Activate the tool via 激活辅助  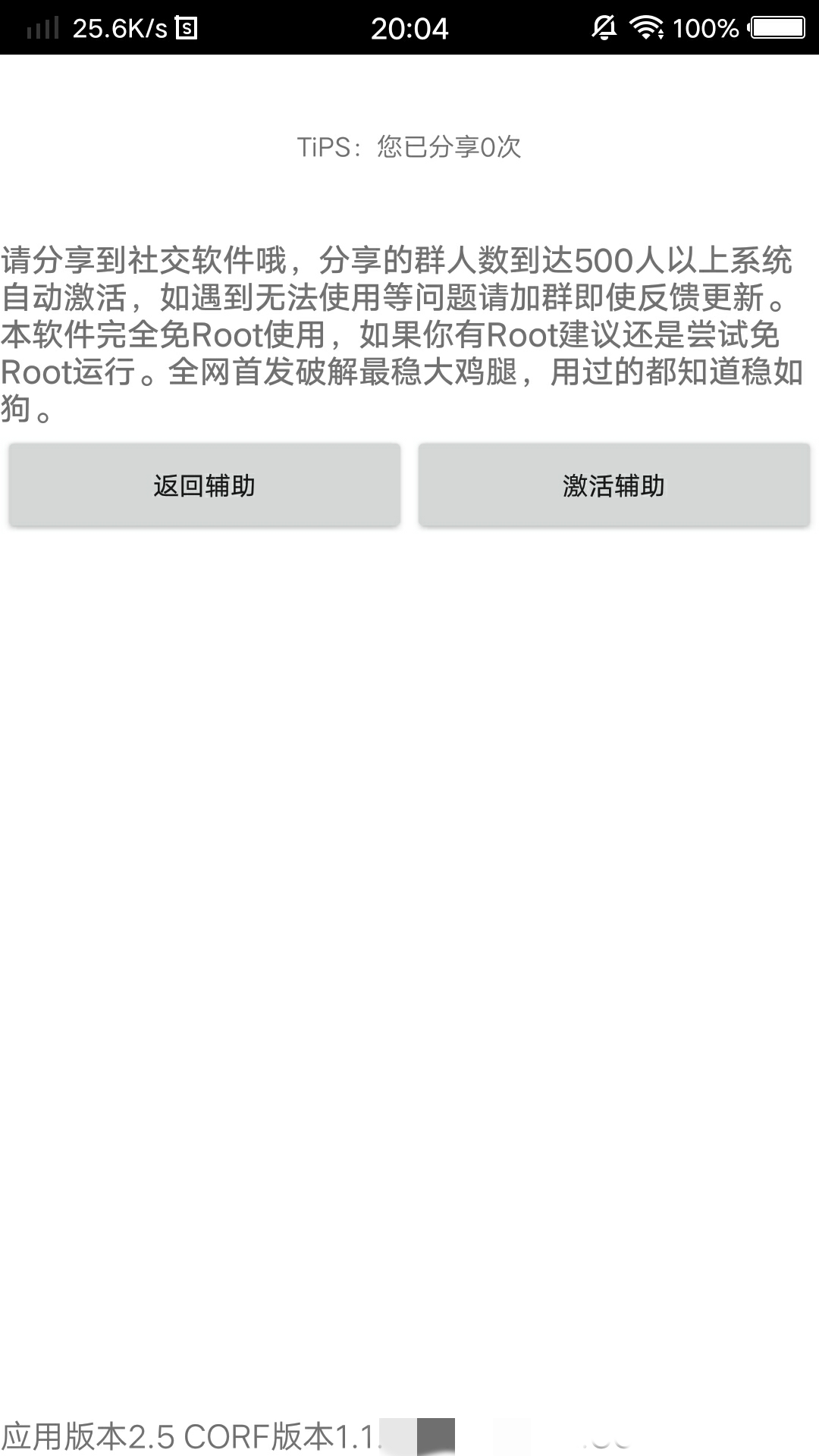click(614, 485)
